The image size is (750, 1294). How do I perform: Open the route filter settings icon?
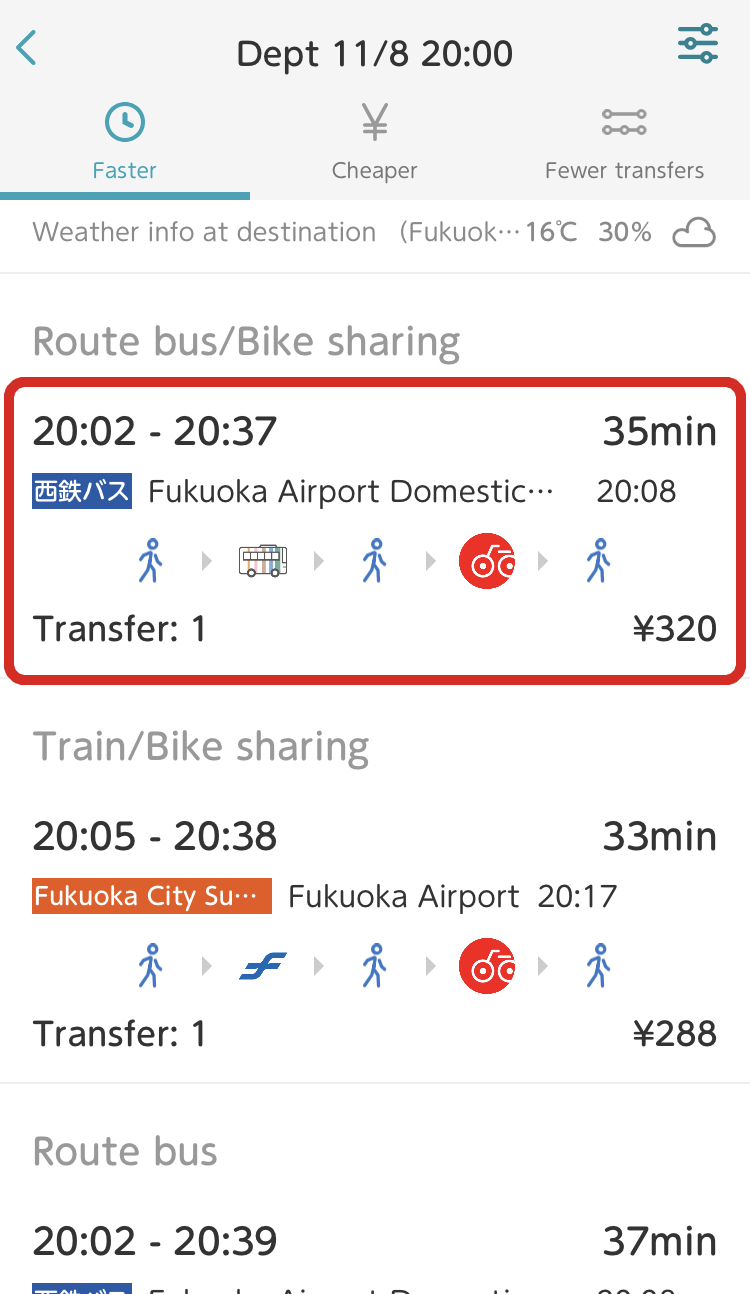(697, 43)
